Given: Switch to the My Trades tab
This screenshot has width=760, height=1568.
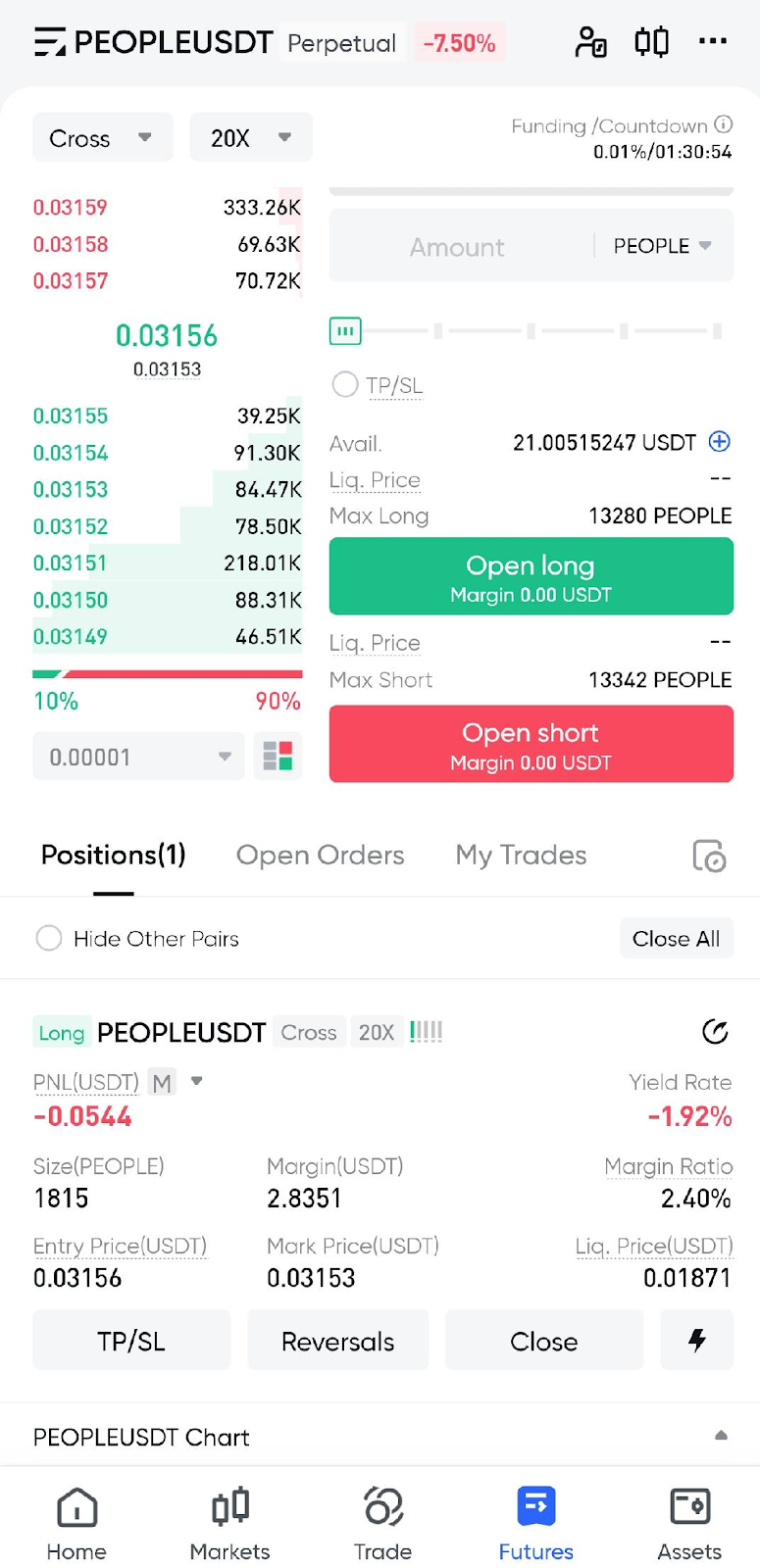Looking at the screenshot, I should point(521,856).
